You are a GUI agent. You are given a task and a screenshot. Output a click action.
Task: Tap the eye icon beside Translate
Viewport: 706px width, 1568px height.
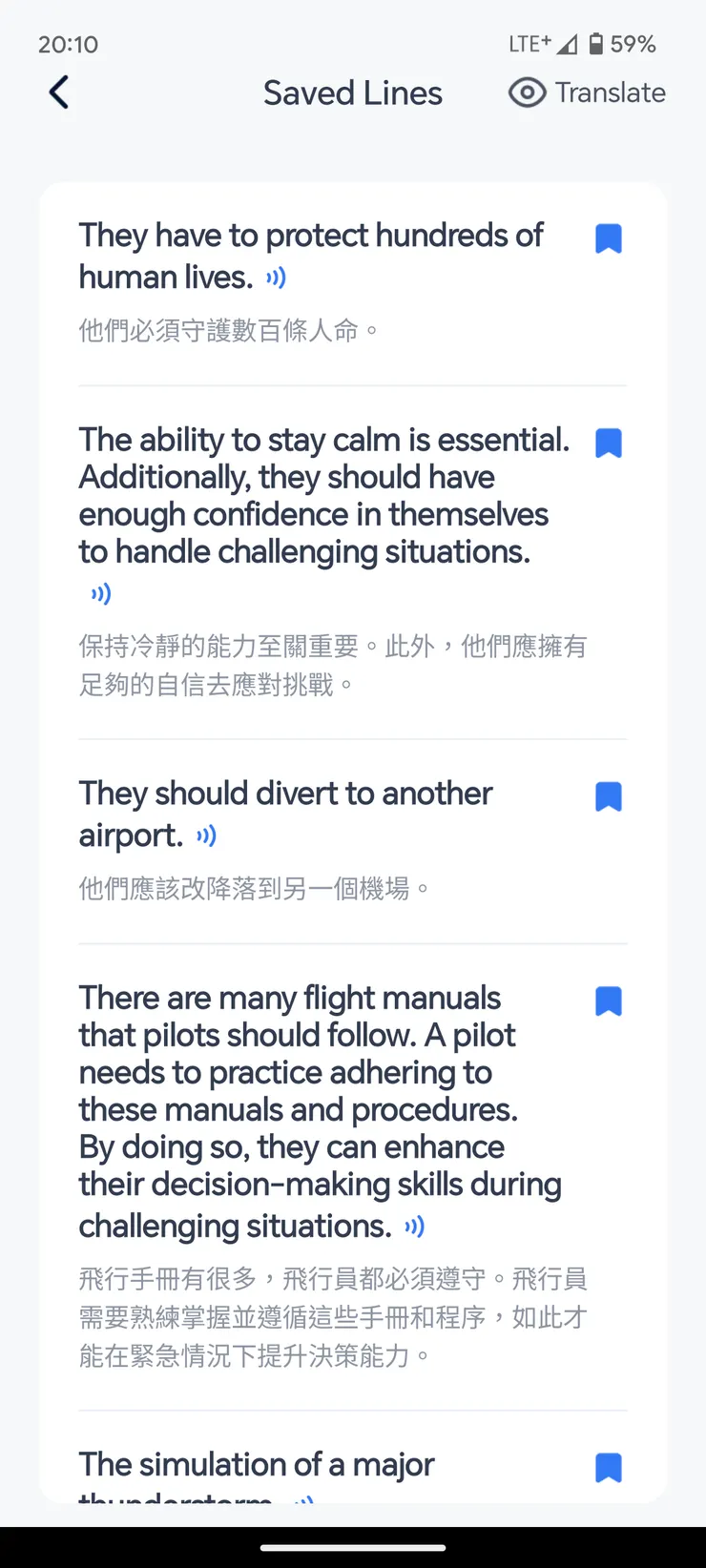tap(527, 93)
